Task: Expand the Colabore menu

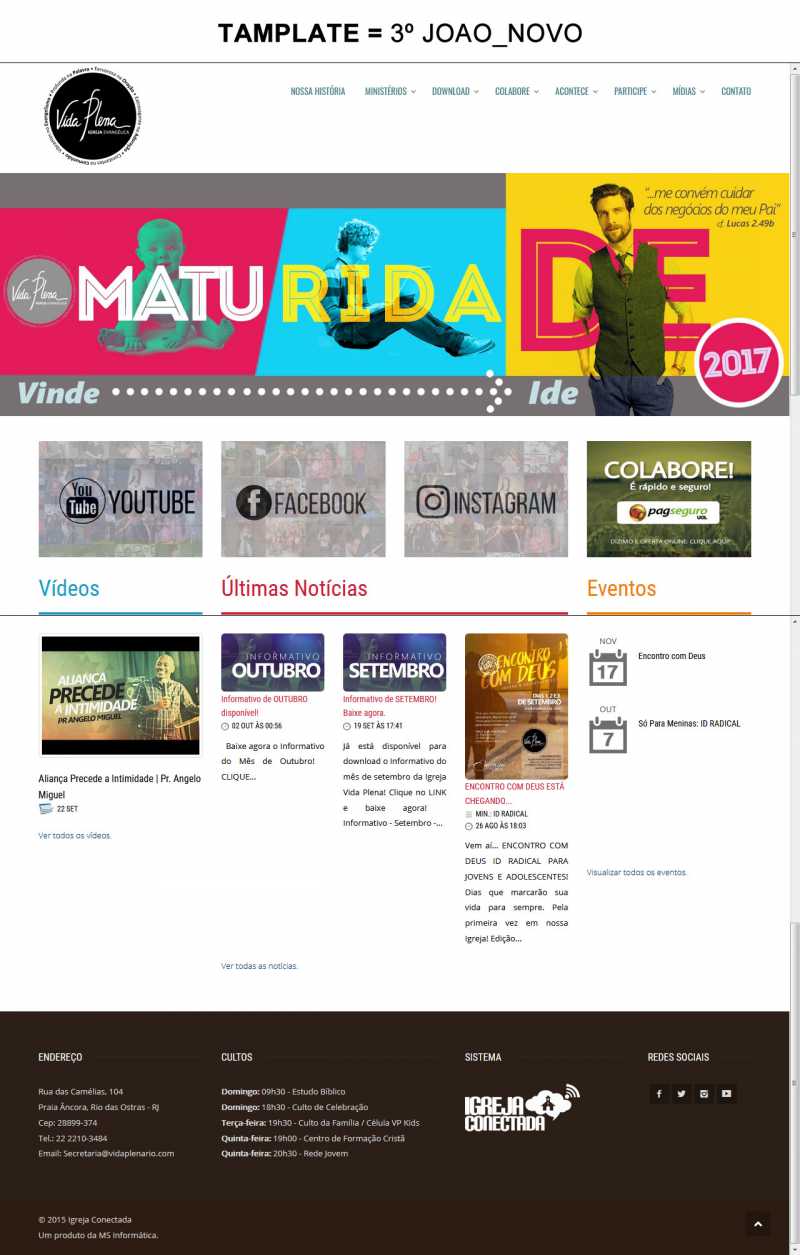Action: [516, 91]
